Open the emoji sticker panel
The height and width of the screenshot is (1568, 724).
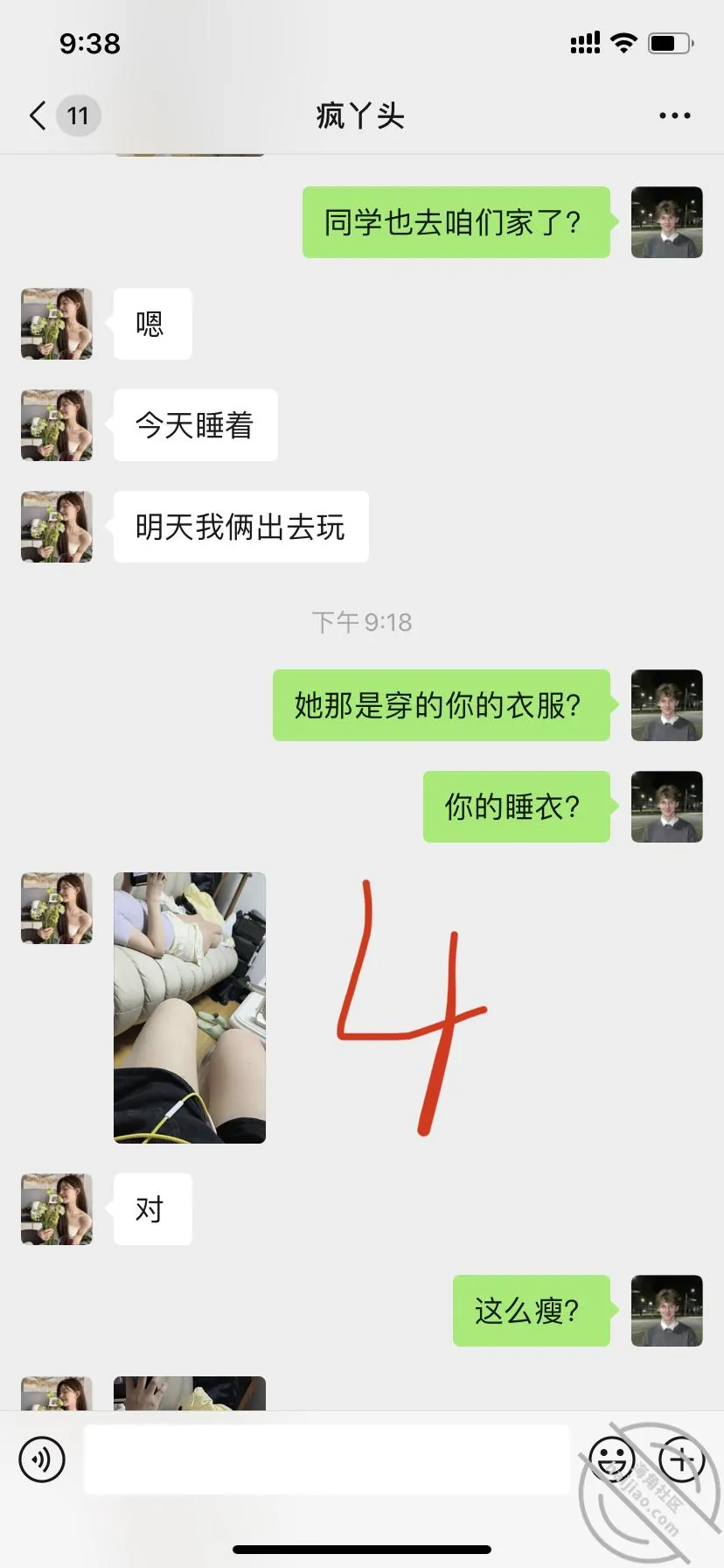pyautogui.click(x=611, y=1459)
